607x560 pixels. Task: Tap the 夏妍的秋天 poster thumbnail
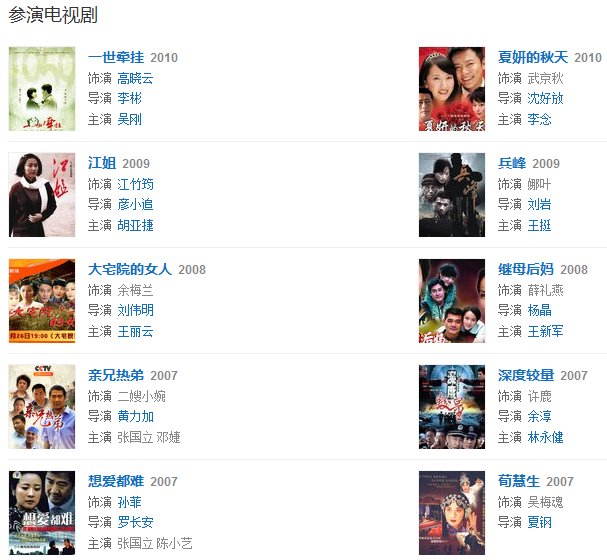point(452,89)
